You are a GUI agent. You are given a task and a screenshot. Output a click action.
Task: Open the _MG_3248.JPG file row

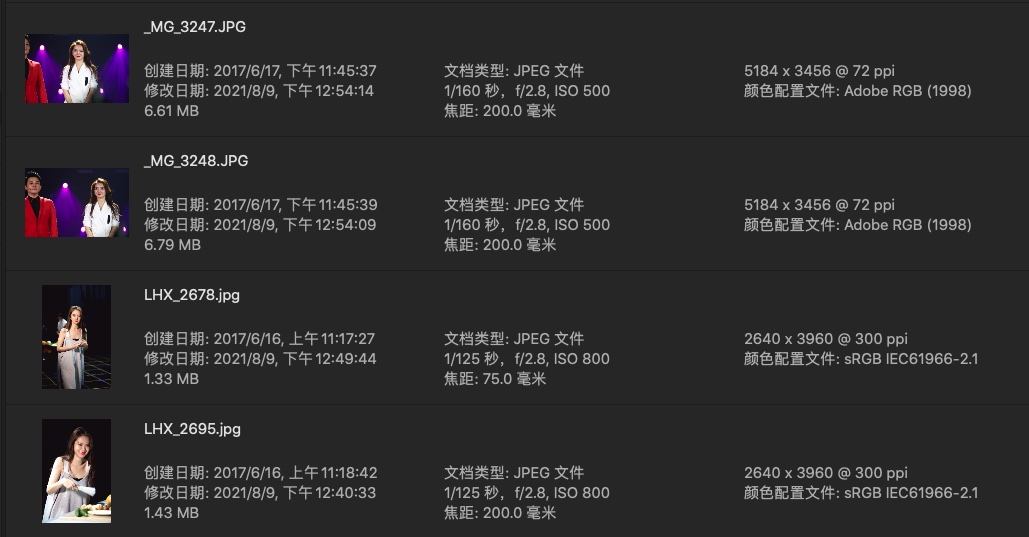click(197, 161)
